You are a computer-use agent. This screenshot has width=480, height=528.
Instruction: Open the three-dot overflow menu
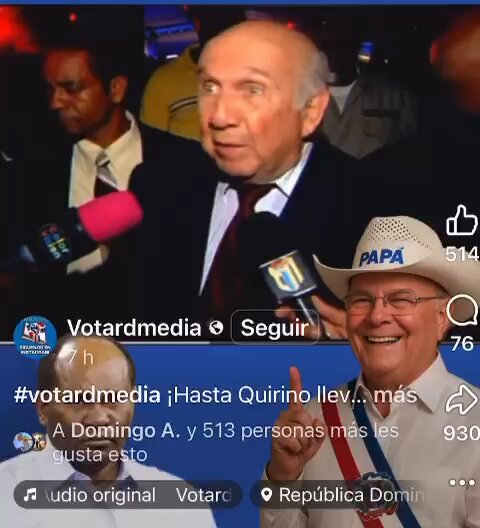tap(462, 483)
